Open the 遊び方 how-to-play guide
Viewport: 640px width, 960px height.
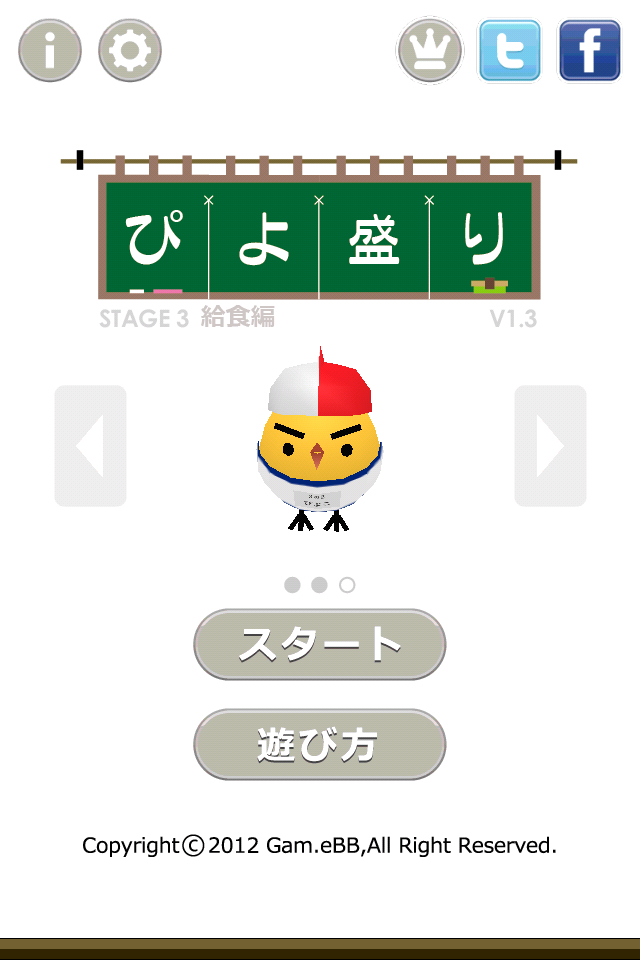point(319,745)
